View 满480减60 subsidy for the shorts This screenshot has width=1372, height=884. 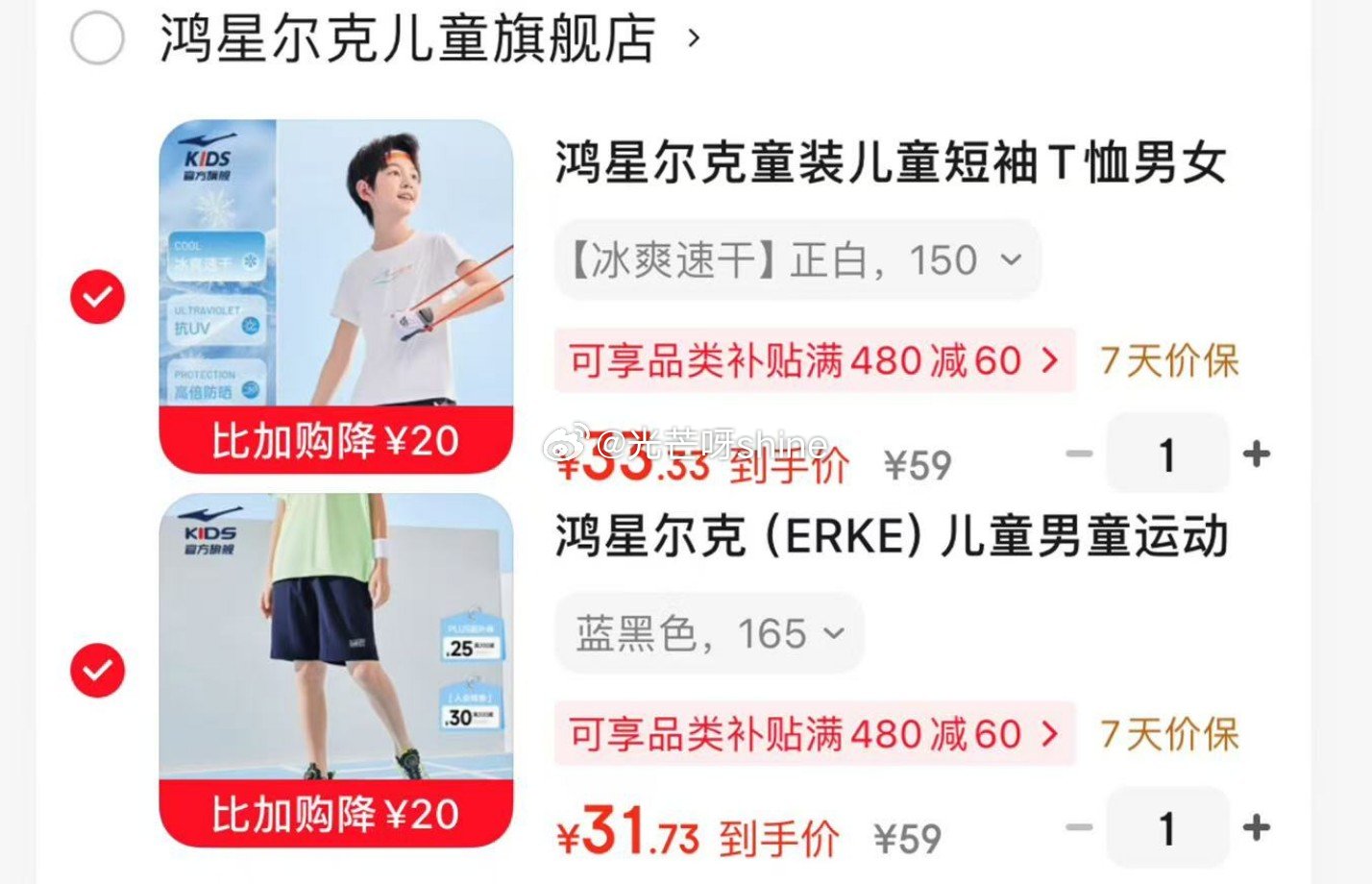813,734
